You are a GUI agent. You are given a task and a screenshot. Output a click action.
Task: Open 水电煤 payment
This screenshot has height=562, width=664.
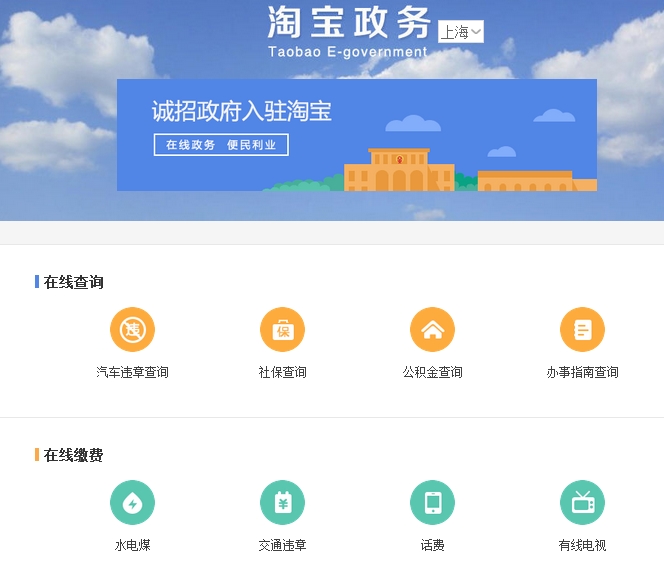click(132, 503)
